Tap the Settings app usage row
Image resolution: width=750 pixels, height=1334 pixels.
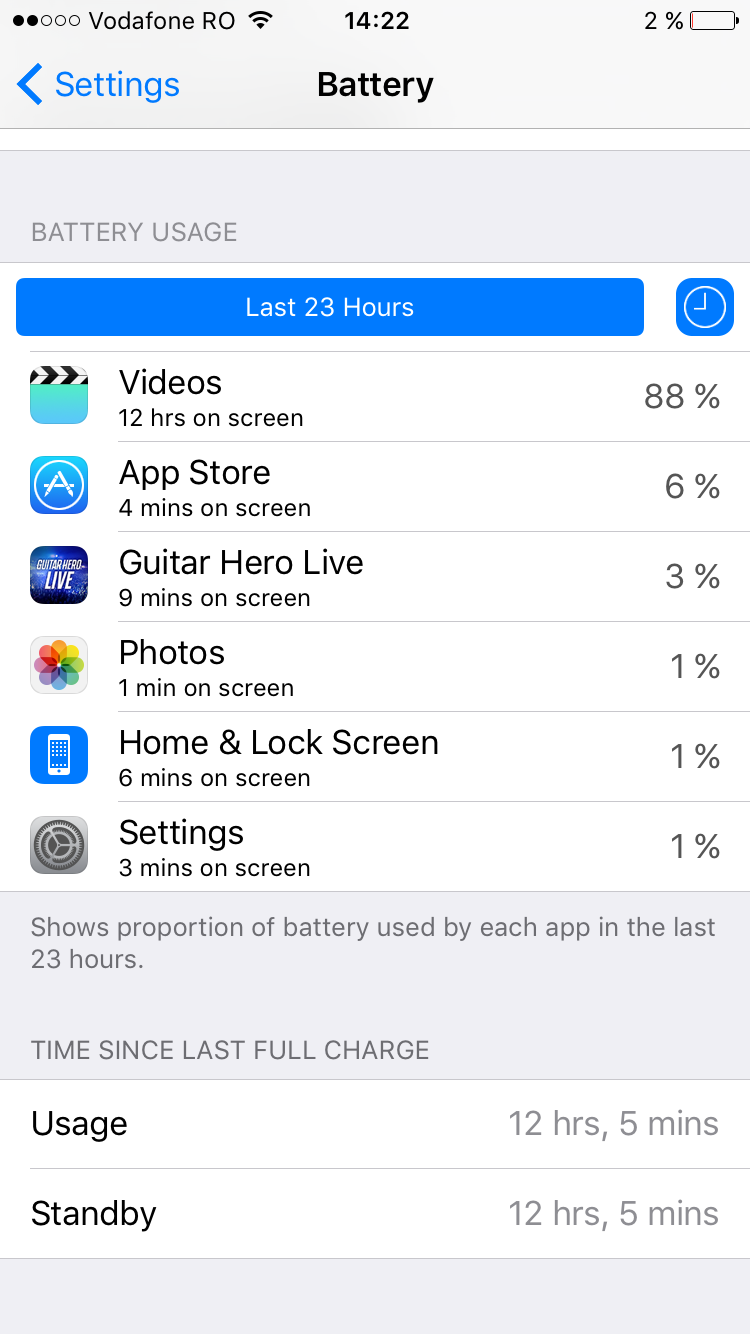(x=375, y=847)
